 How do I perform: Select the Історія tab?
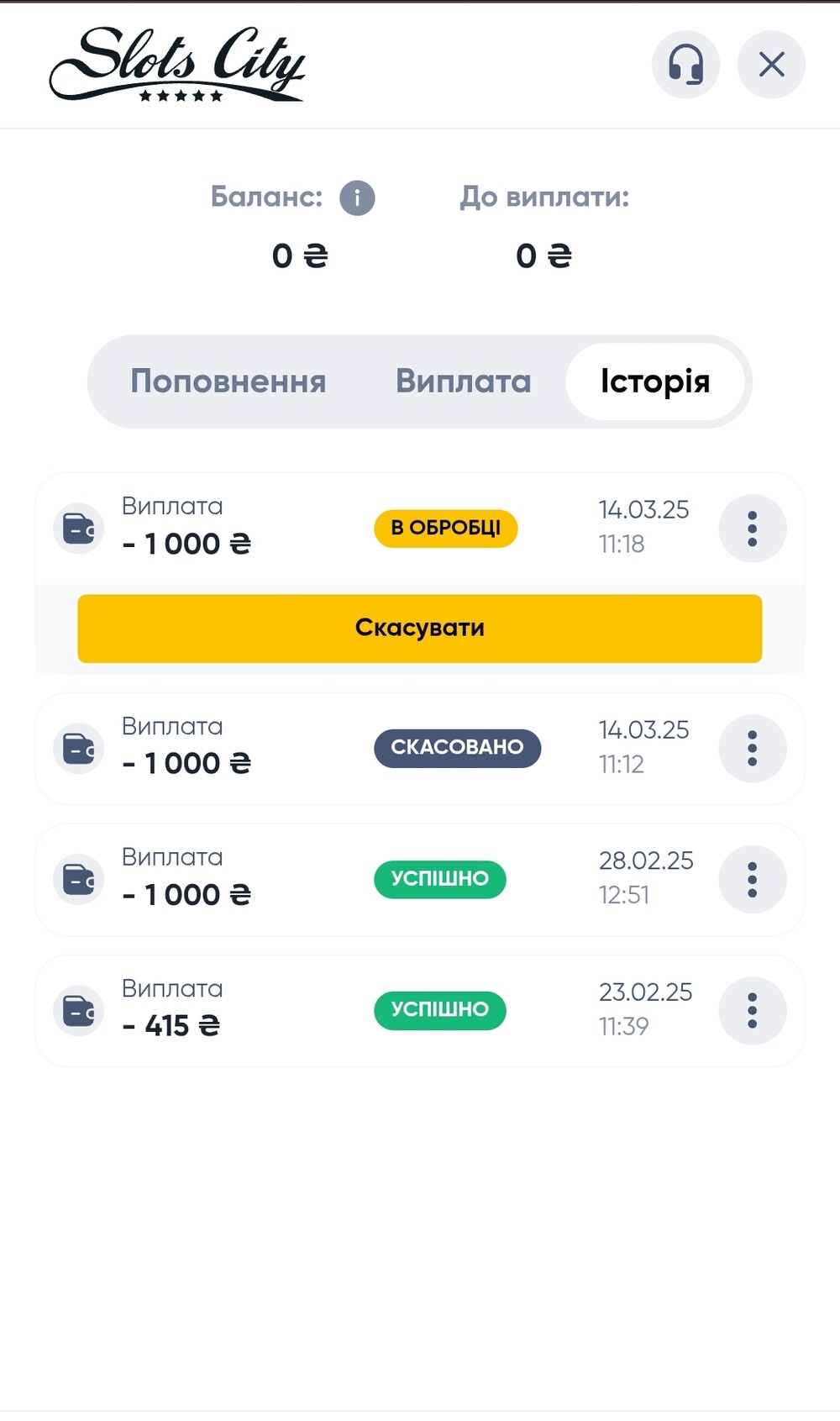pyautogui.click(x=655, y=382)
